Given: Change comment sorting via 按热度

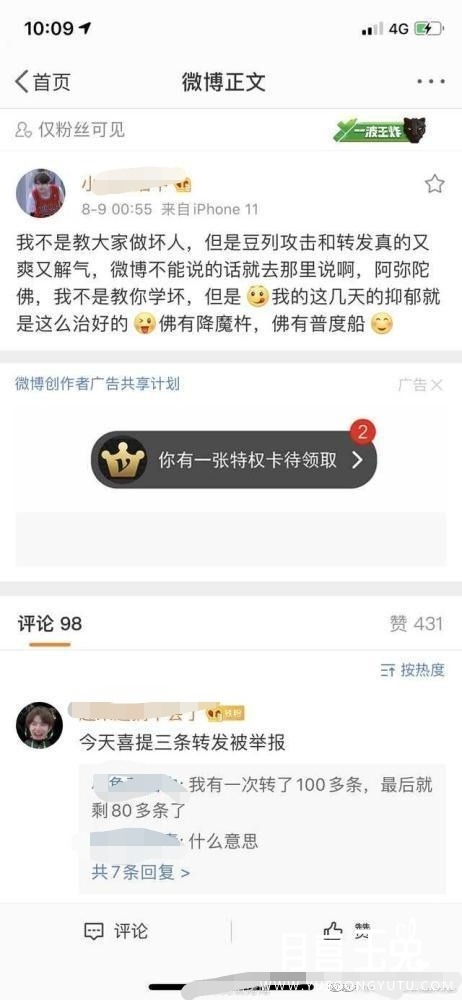Looking at the screenshot, I should [412, 670].
